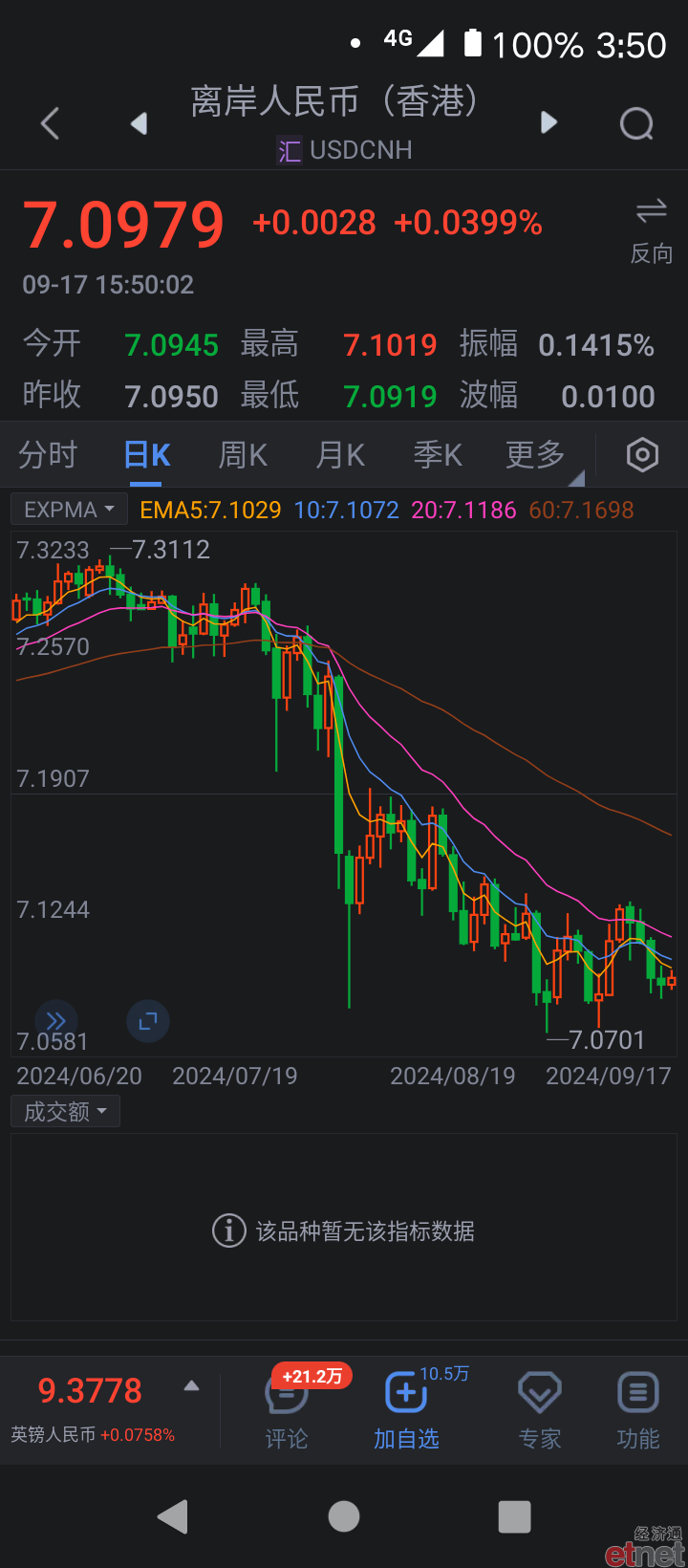
Task: Open 评论 comments
Action: (x=287, y=1408)
